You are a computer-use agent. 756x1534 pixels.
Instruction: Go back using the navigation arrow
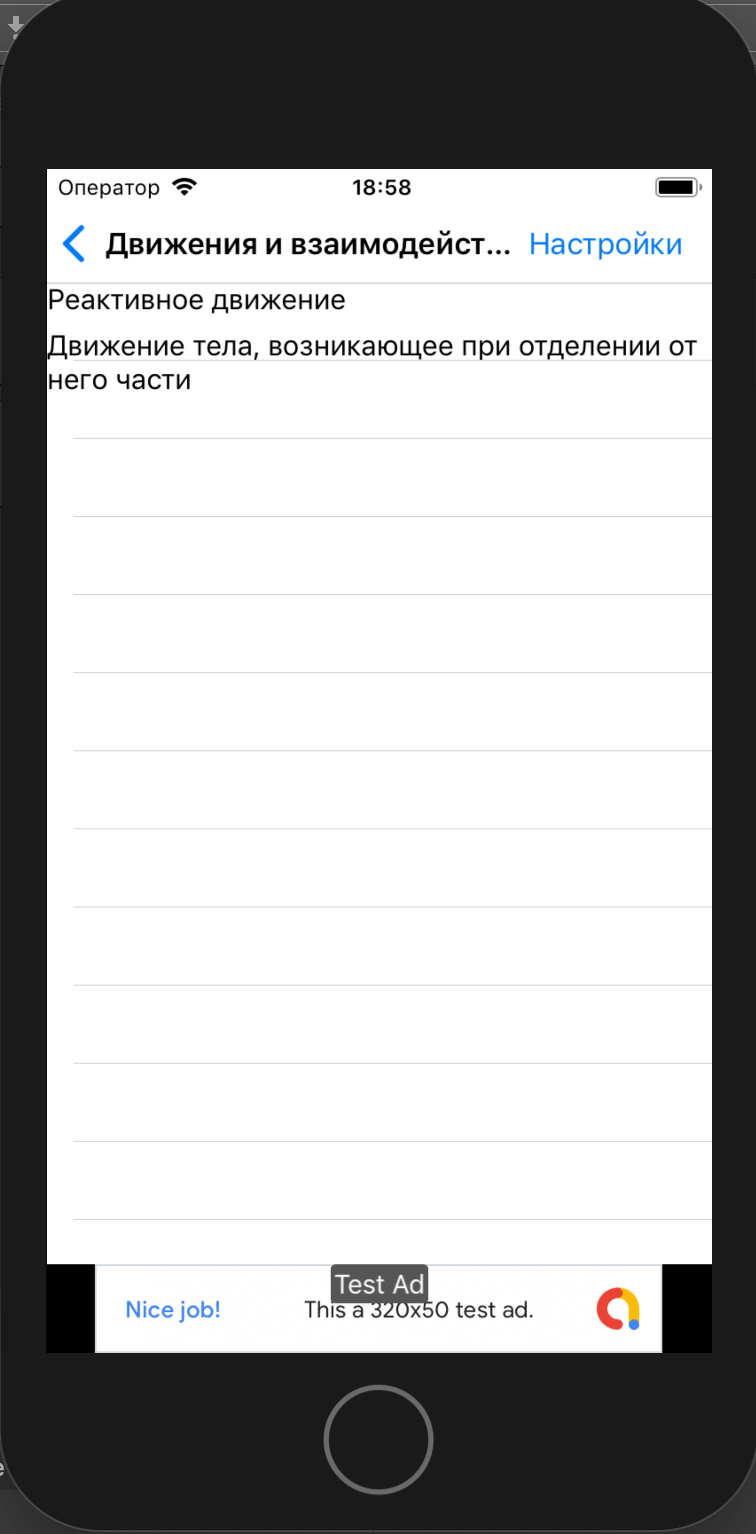tap(74, 244)
